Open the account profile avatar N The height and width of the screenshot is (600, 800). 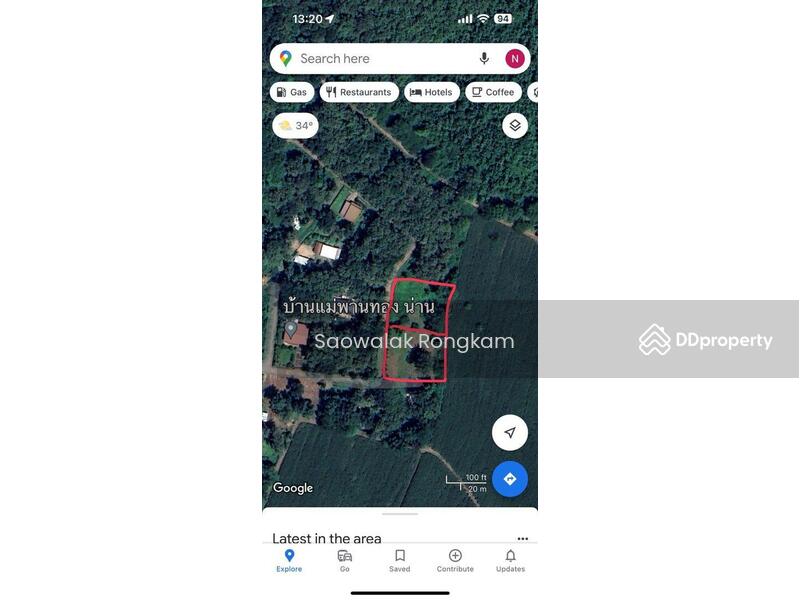coord(515,59)
